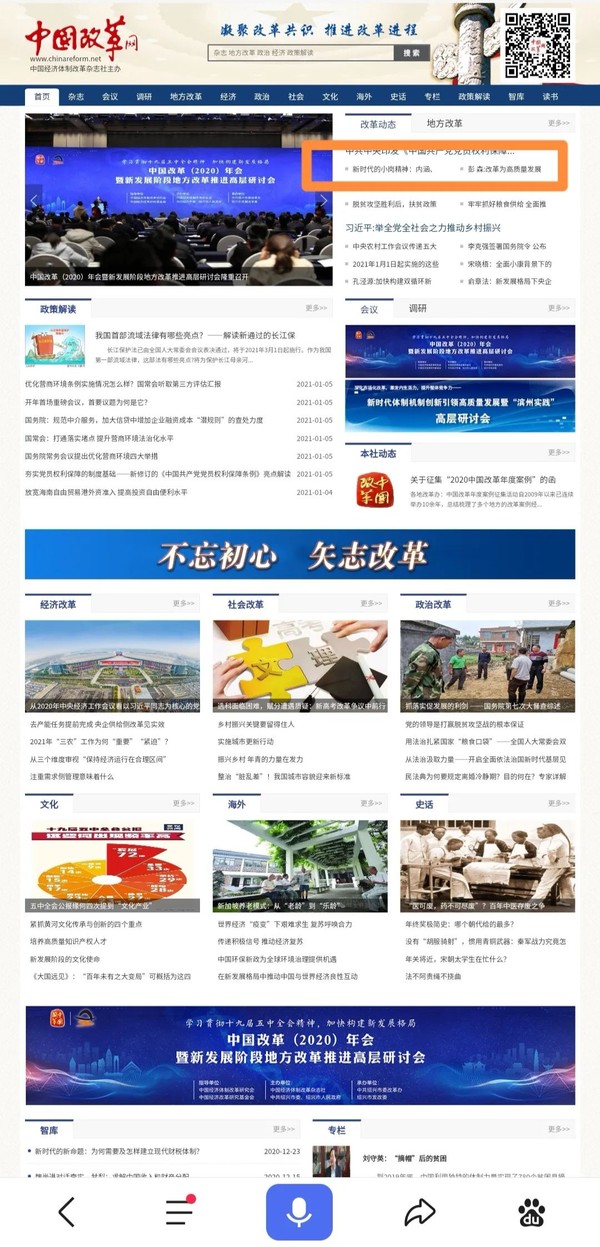Open the 不忘初心 矢志改革 banner
600x1247 pixels.
(300, 554)
